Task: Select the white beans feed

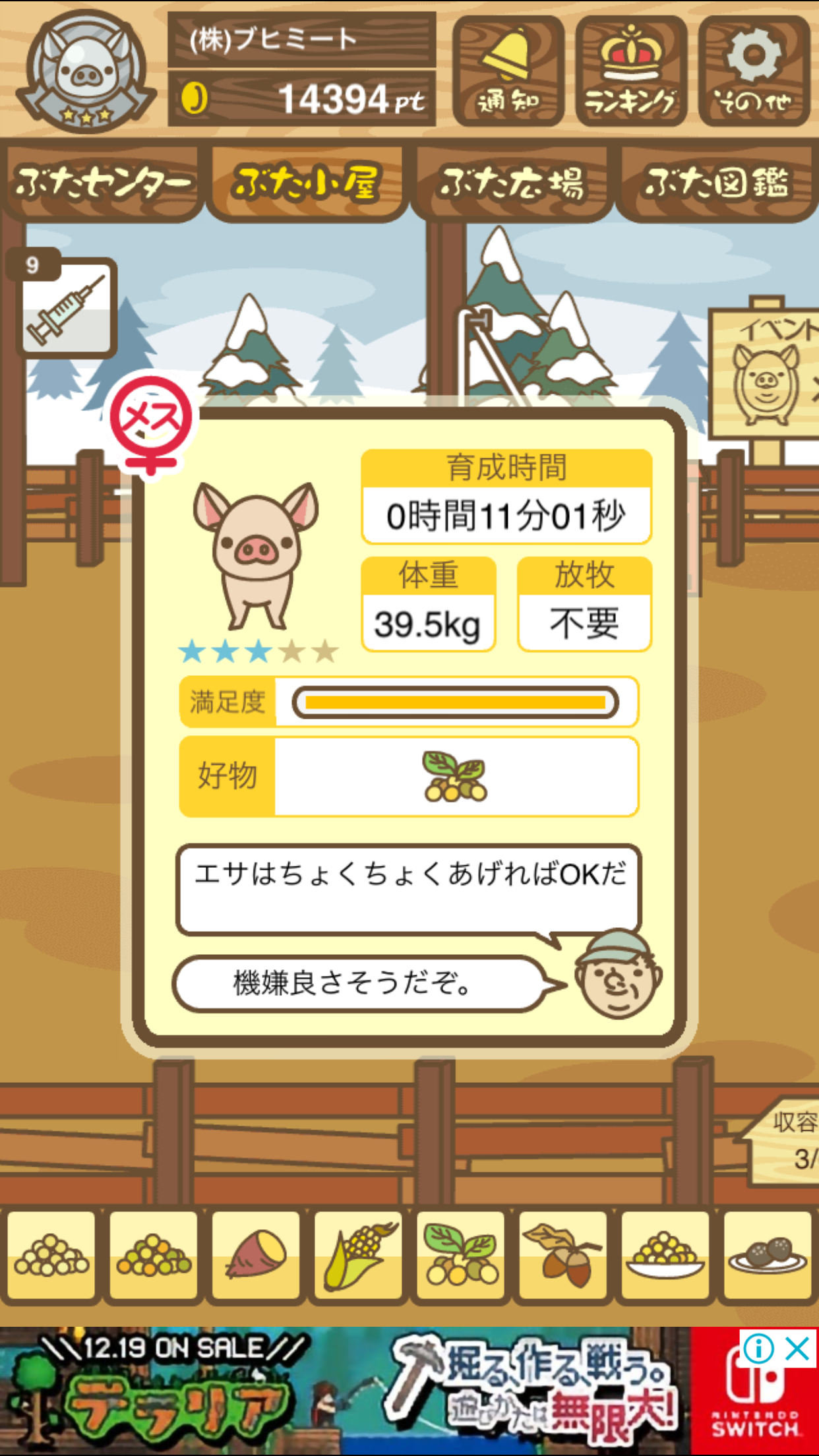Action: click(x=51, y=1256)
